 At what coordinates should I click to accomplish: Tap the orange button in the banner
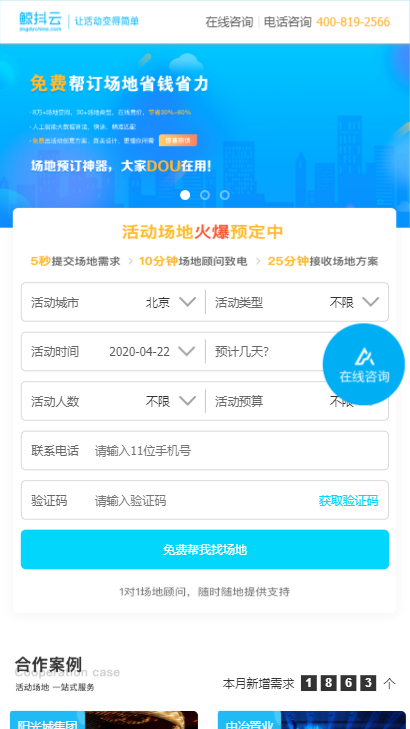pyautogui.click(x=178, y=140)
